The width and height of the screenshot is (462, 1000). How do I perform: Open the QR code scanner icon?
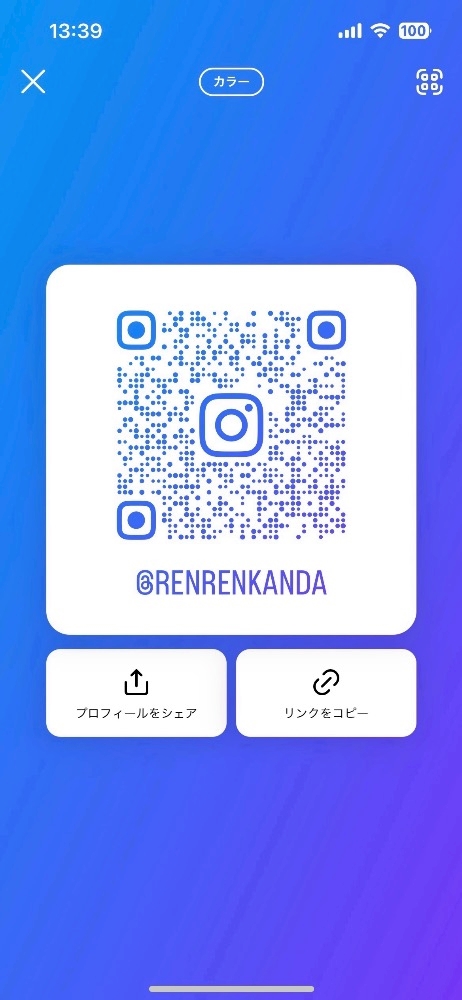pyautogui.click(x=429, y=82)
